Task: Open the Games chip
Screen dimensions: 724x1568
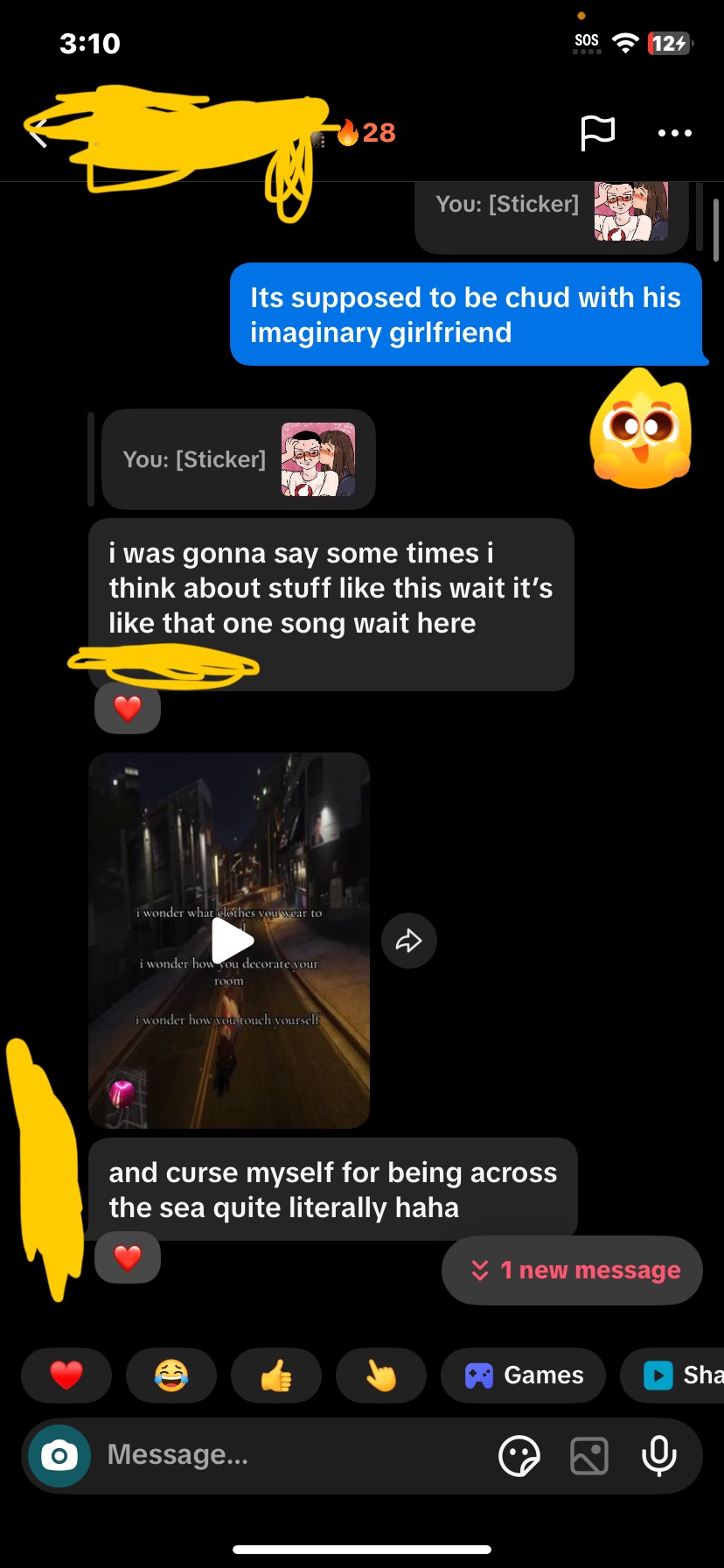Action: [525, 1375]
